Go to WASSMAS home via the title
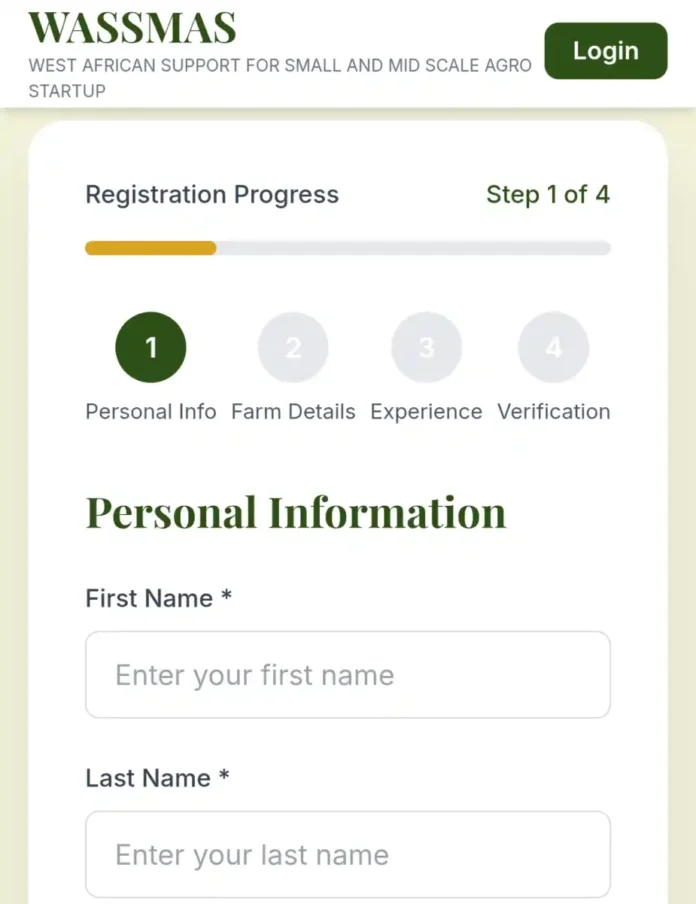The height and width of the screenshot is (904, 696). (x=132, y=28)
